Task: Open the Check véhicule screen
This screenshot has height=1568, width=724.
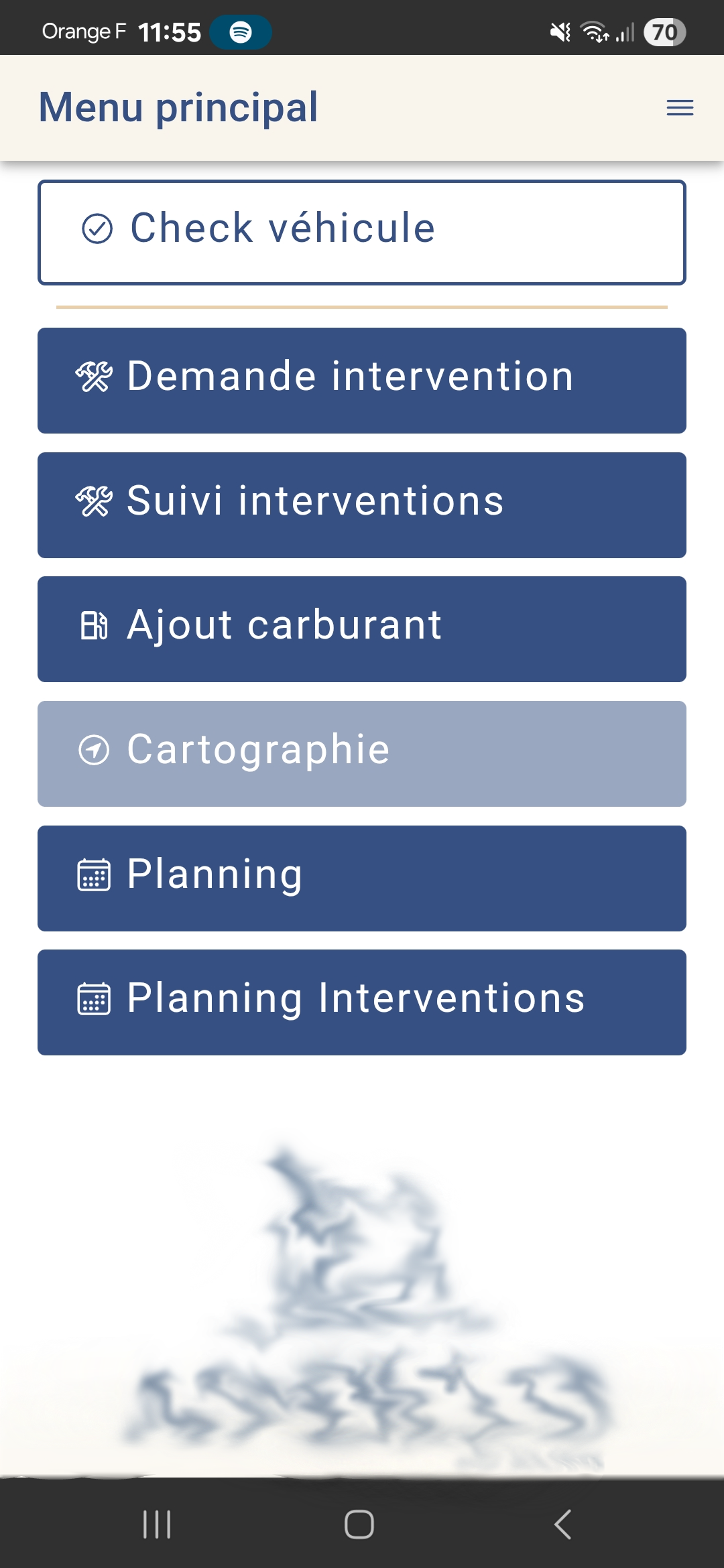Action: pyautogui.click(x=362, y=231)
